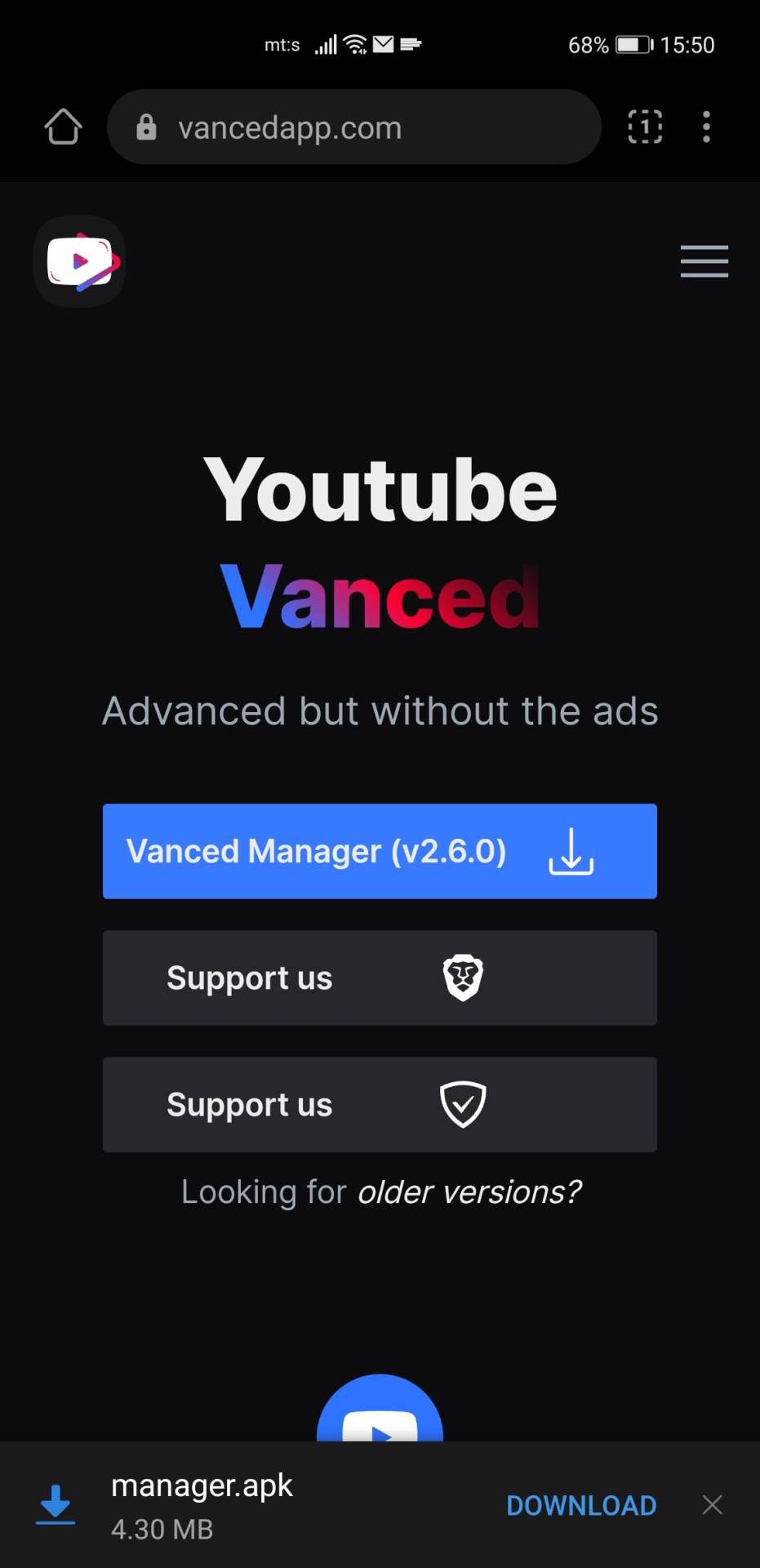Tap the second Support us option
The height and width of the screenshot is (1568, 760).
pyautogui.click(x=379, y=1104)
